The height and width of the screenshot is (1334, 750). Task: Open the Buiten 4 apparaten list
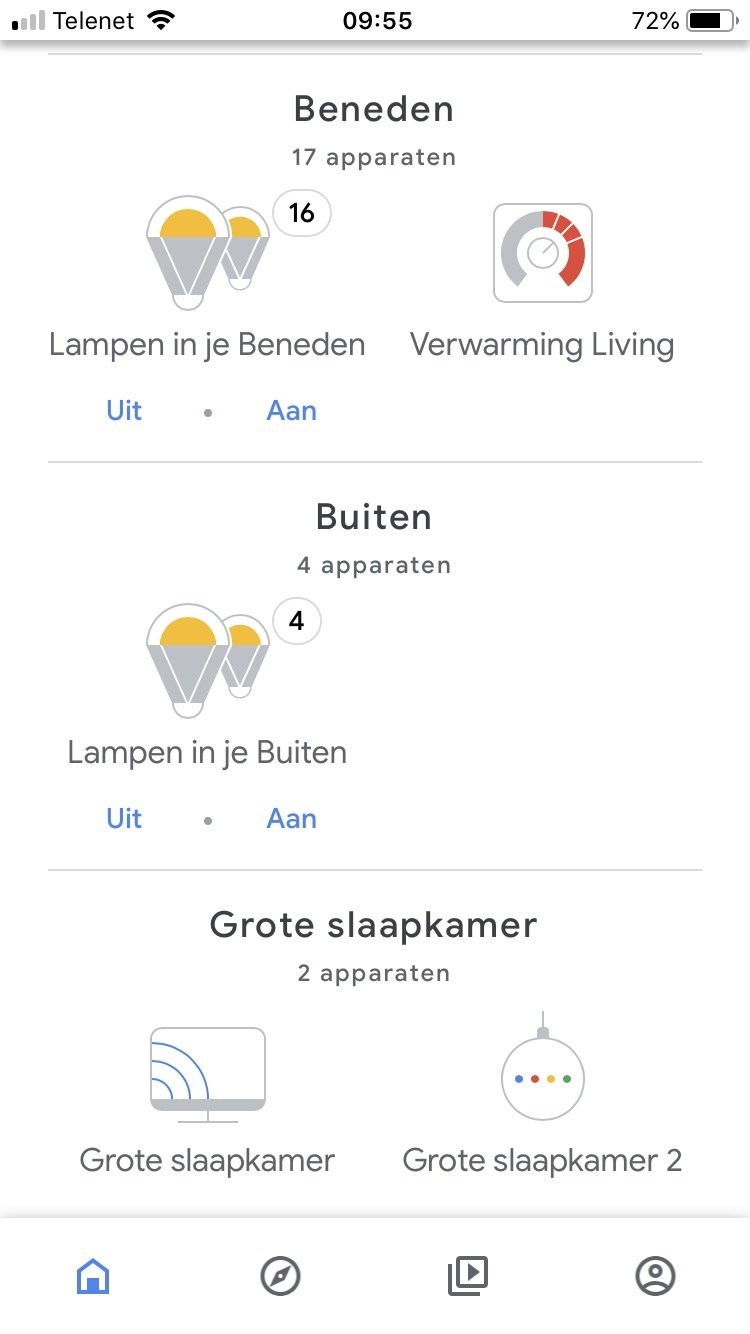[373, 564]
